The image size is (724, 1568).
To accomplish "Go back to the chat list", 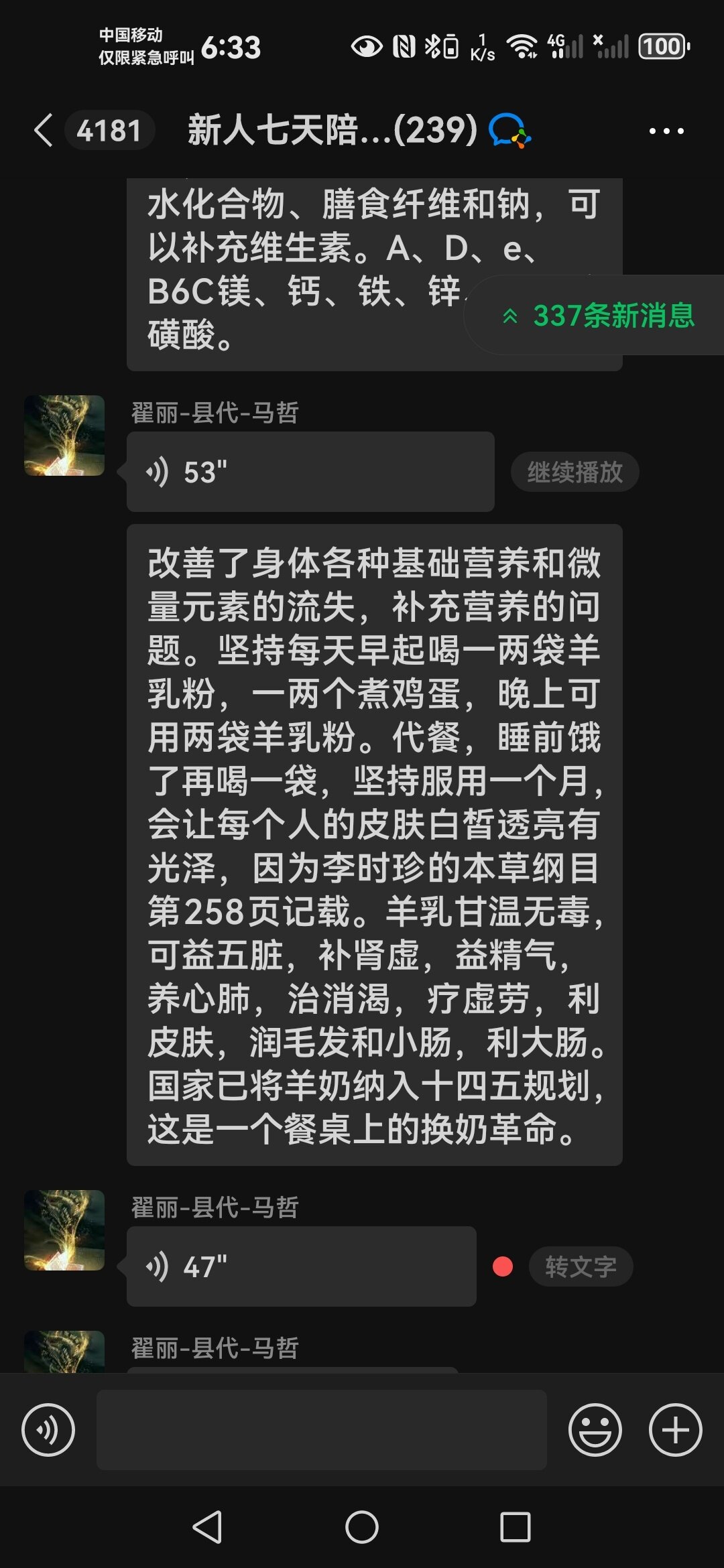I will 44,130.
